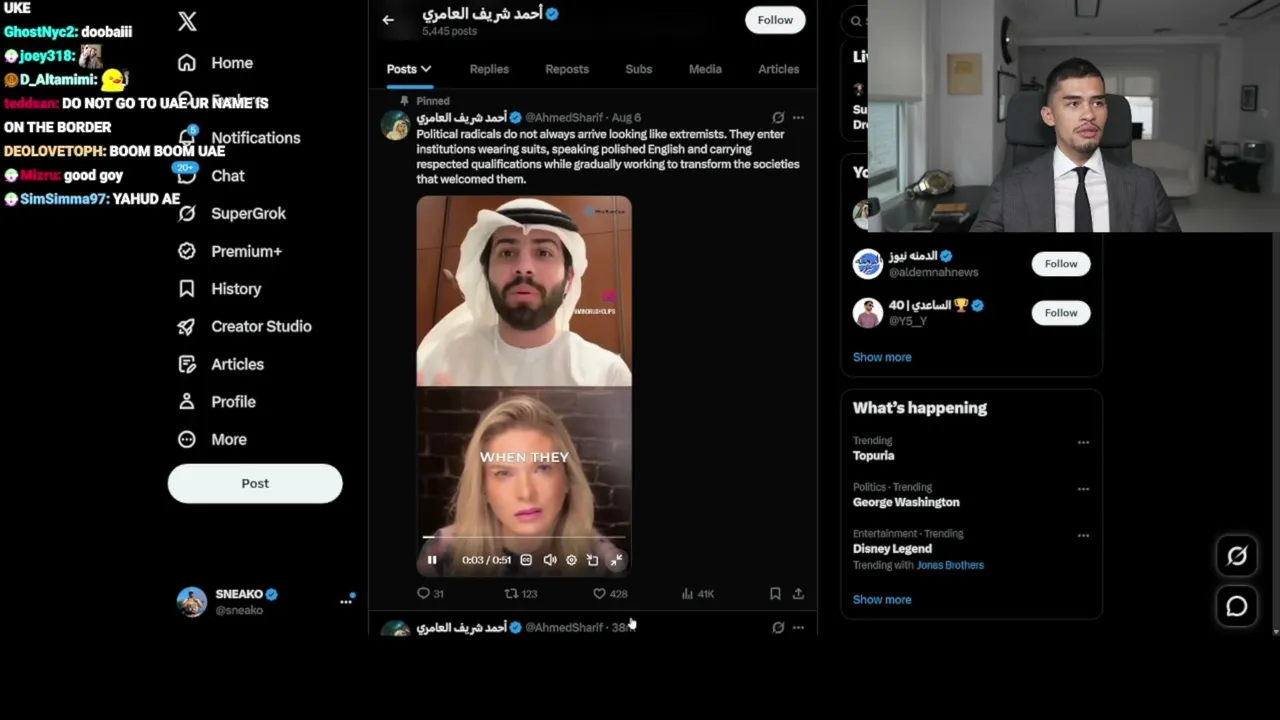Image resolution: width=1280 pixels, height=720 pixels.
Task: Open the Articles tab in the profile
Action: [778, 69]
